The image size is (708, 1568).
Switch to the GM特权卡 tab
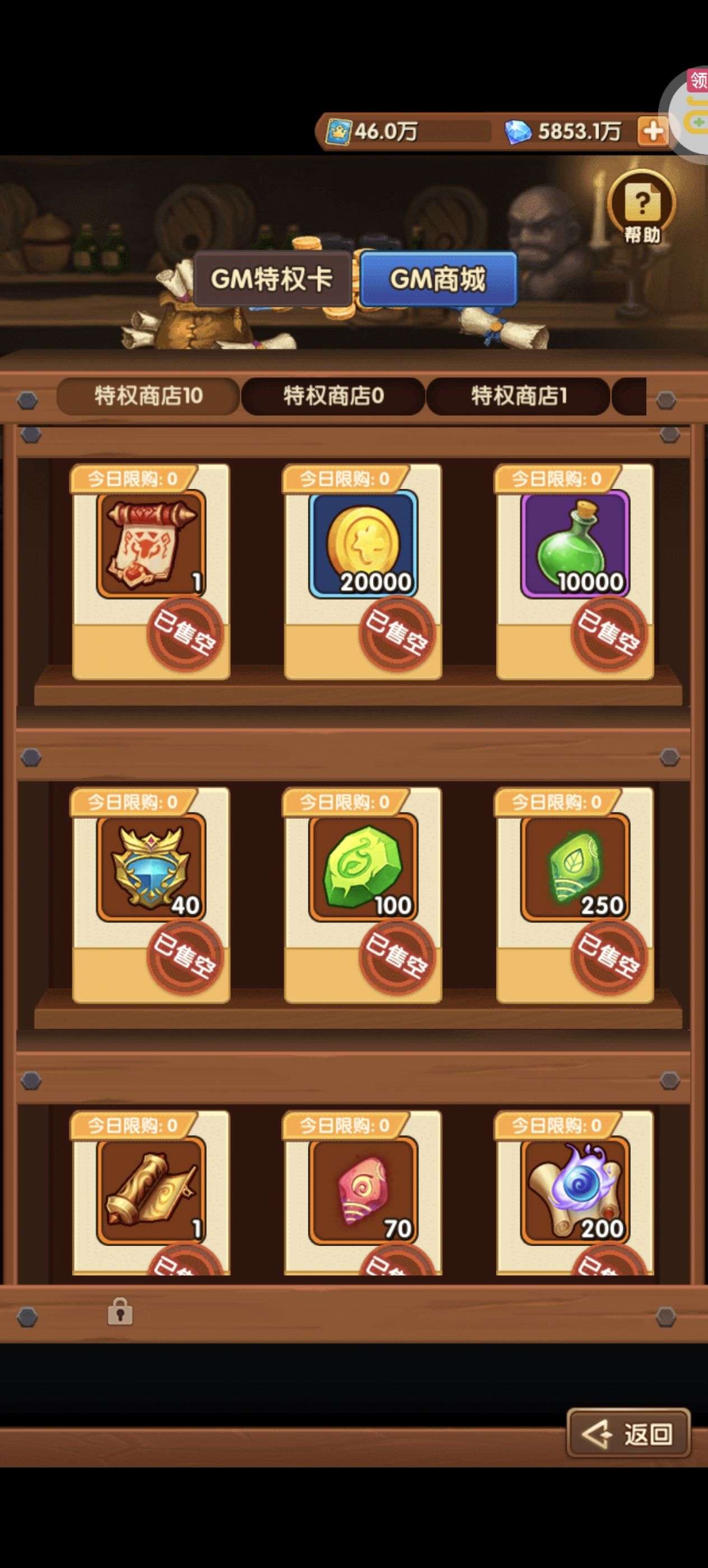(272, 279)
